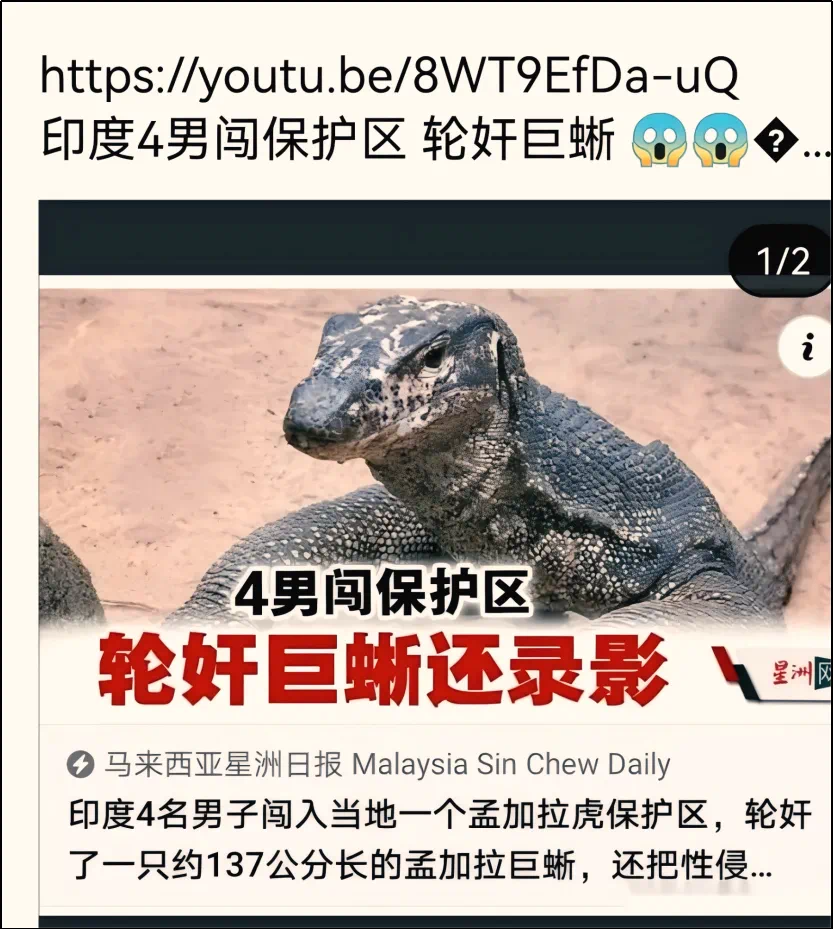Expand the truncated post text
This screenshot has width=833, height=929.
point(815,150)
